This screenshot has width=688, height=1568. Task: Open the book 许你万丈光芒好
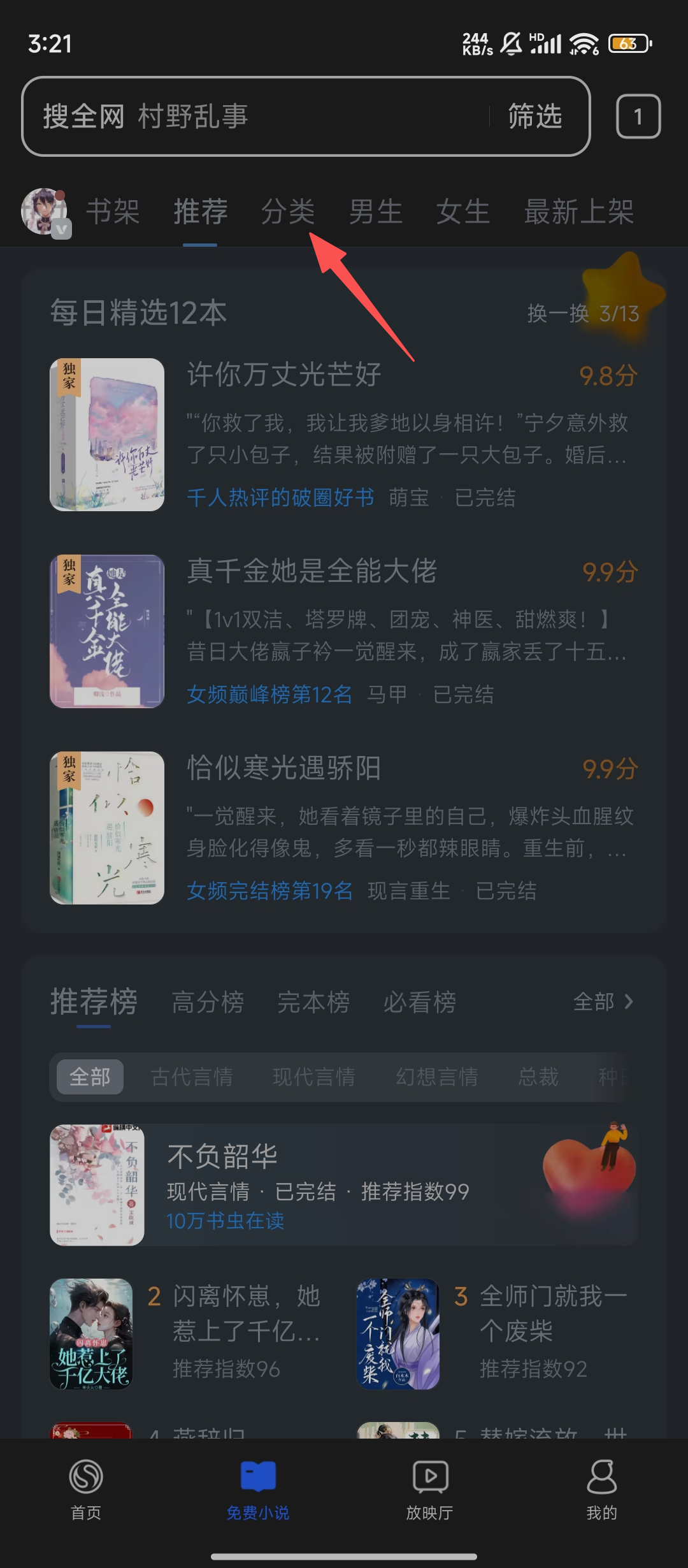344,435
